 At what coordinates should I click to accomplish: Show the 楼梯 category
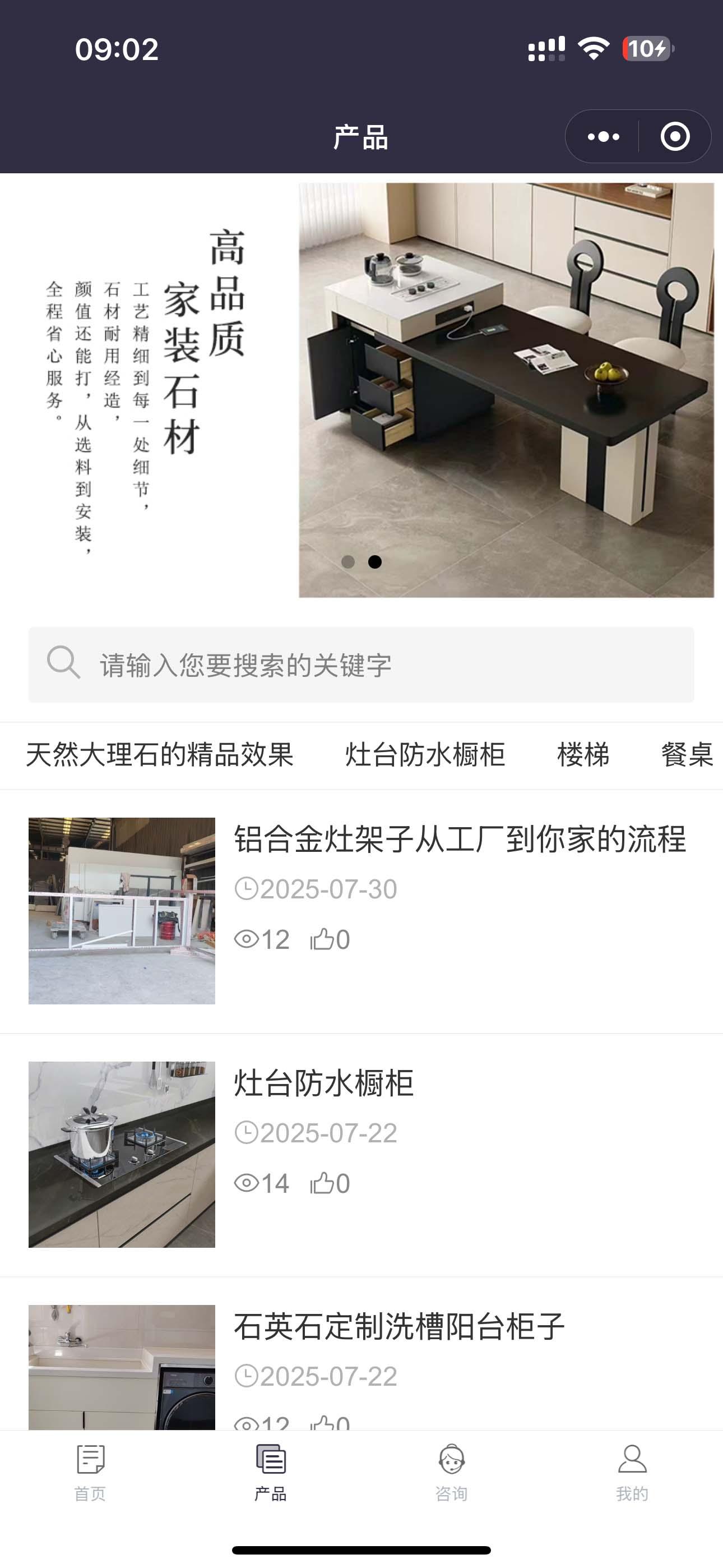[582, 755]
